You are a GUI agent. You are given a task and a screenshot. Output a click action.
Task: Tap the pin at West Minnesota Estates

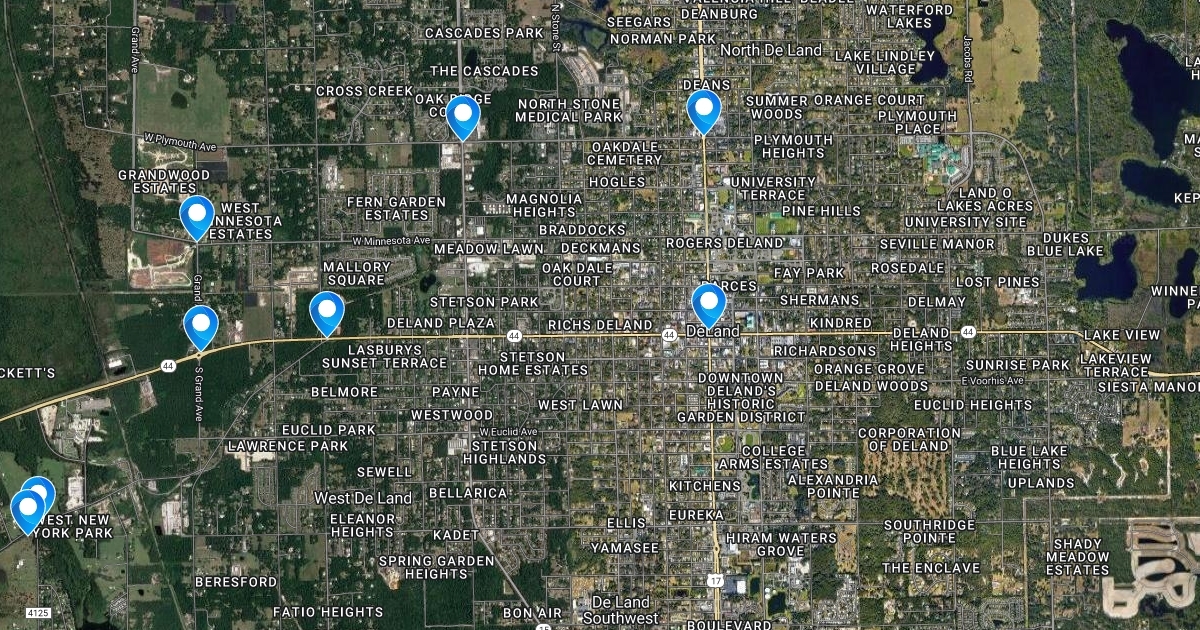pyautogui.click(x=197, y=215)
